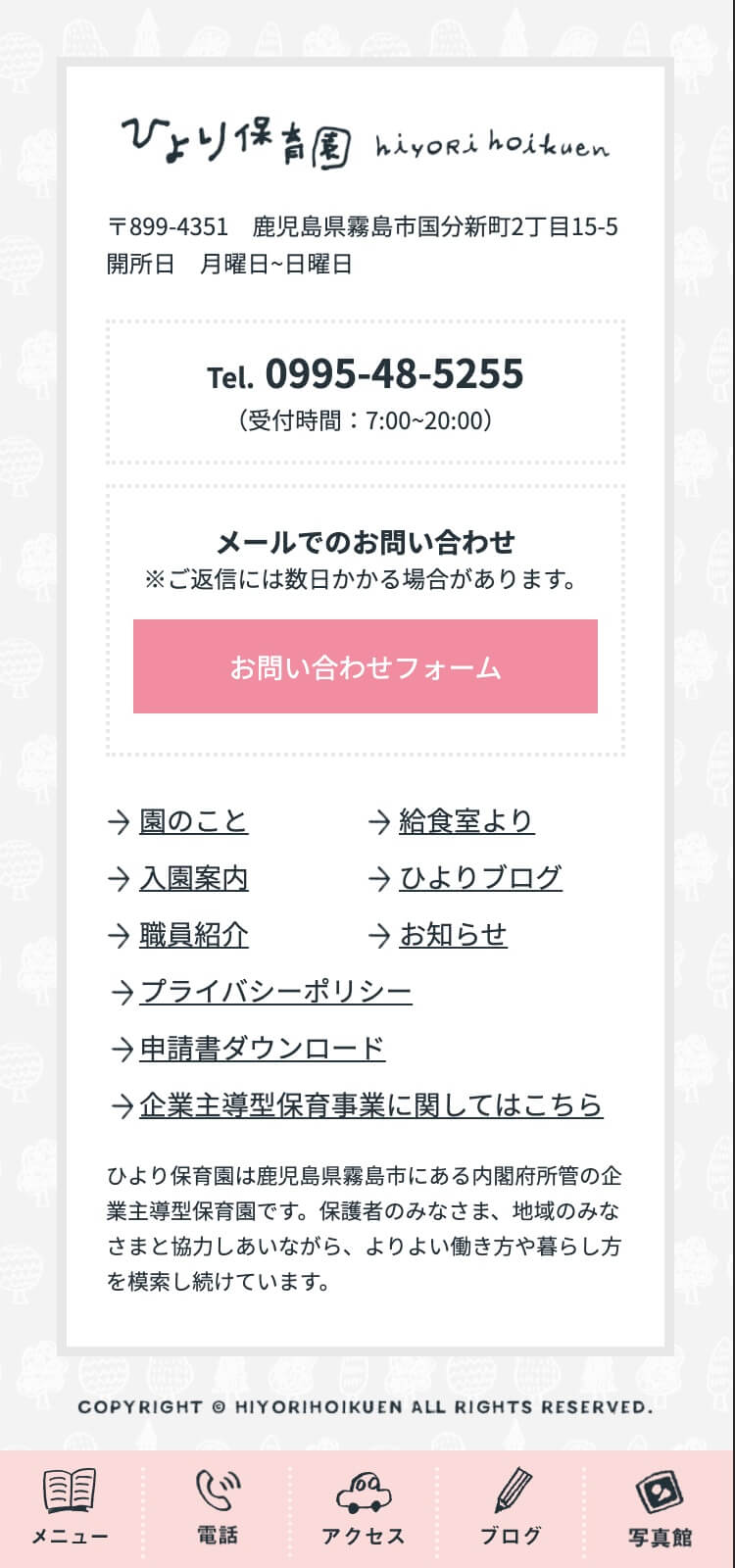Viewport: 735px width, 1568px height.
Task: Visit the ひよりブログ link
Action: (x=479, y=878)
